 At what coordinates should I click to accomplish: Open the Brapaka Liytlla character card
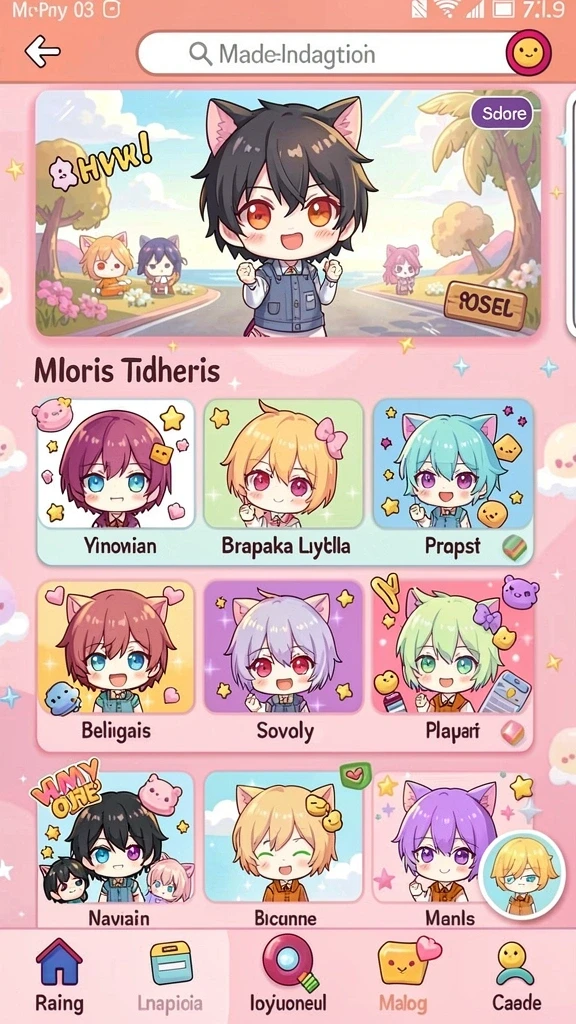tap(284, 480)
